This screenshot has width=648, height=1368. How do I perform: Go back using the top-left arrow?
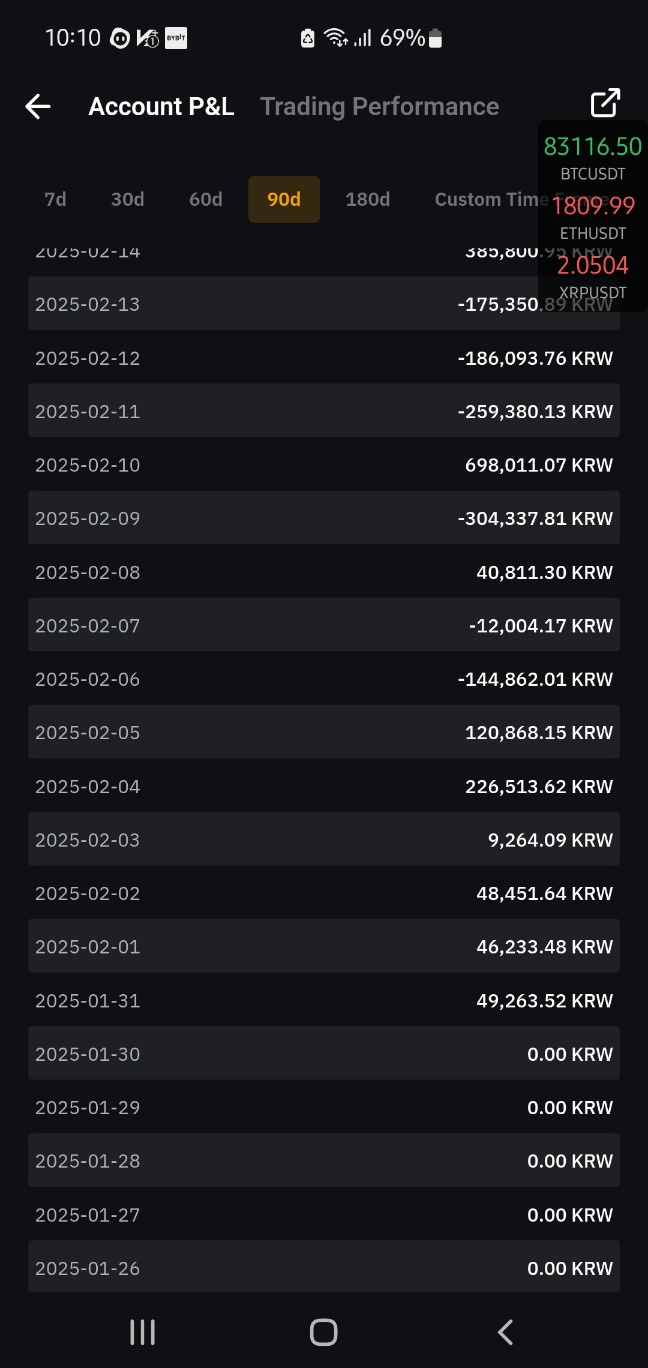click(x=38, y=106)
